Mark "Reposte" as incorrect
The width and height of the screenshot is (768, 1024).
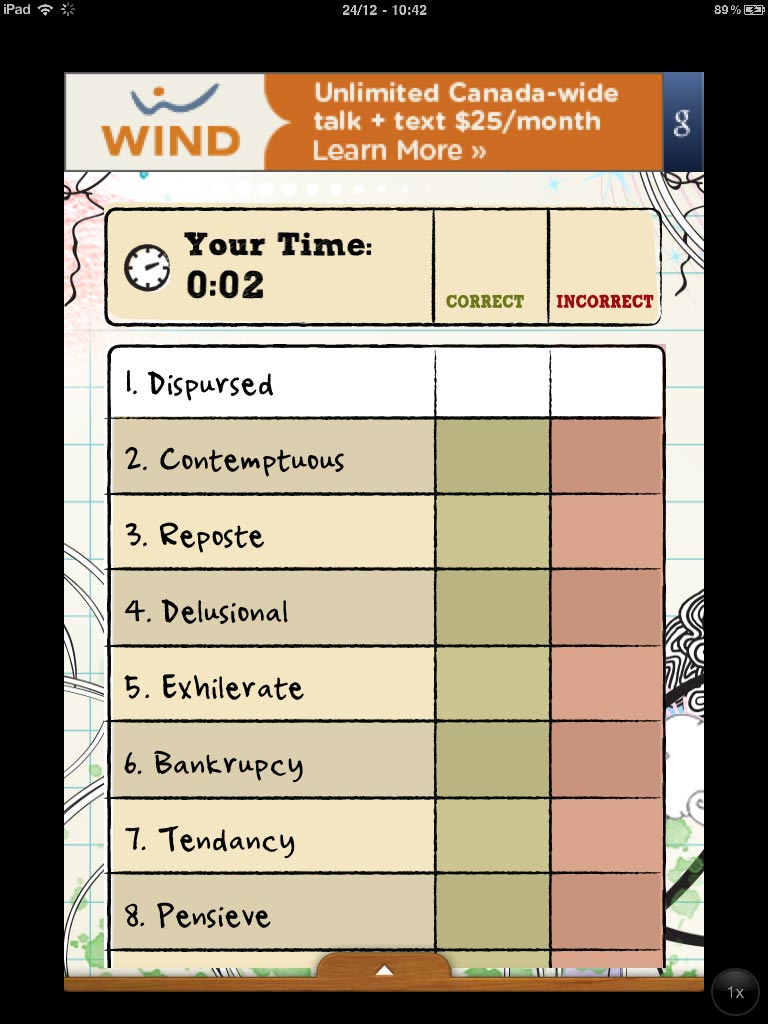[606, 533]
